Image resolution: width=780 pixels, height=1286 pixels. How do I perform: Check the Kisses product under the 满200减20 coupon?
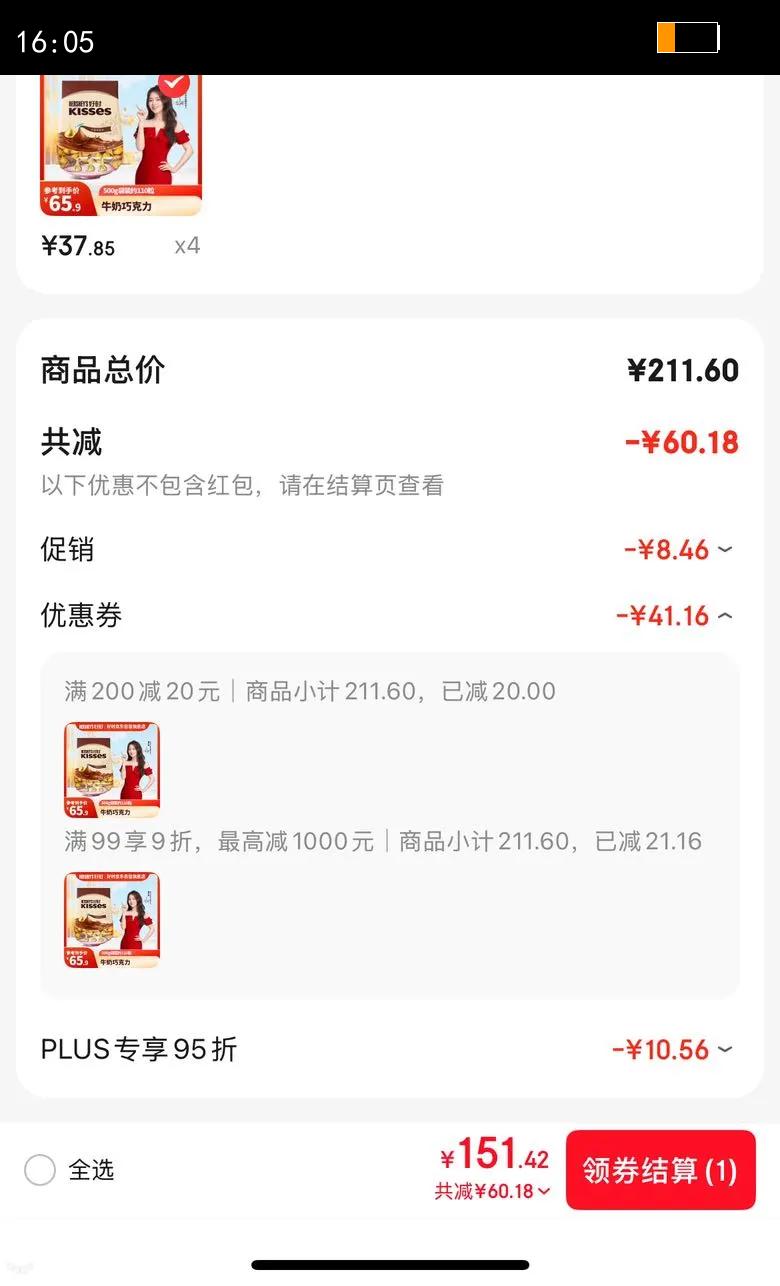[x=111, y=770]
